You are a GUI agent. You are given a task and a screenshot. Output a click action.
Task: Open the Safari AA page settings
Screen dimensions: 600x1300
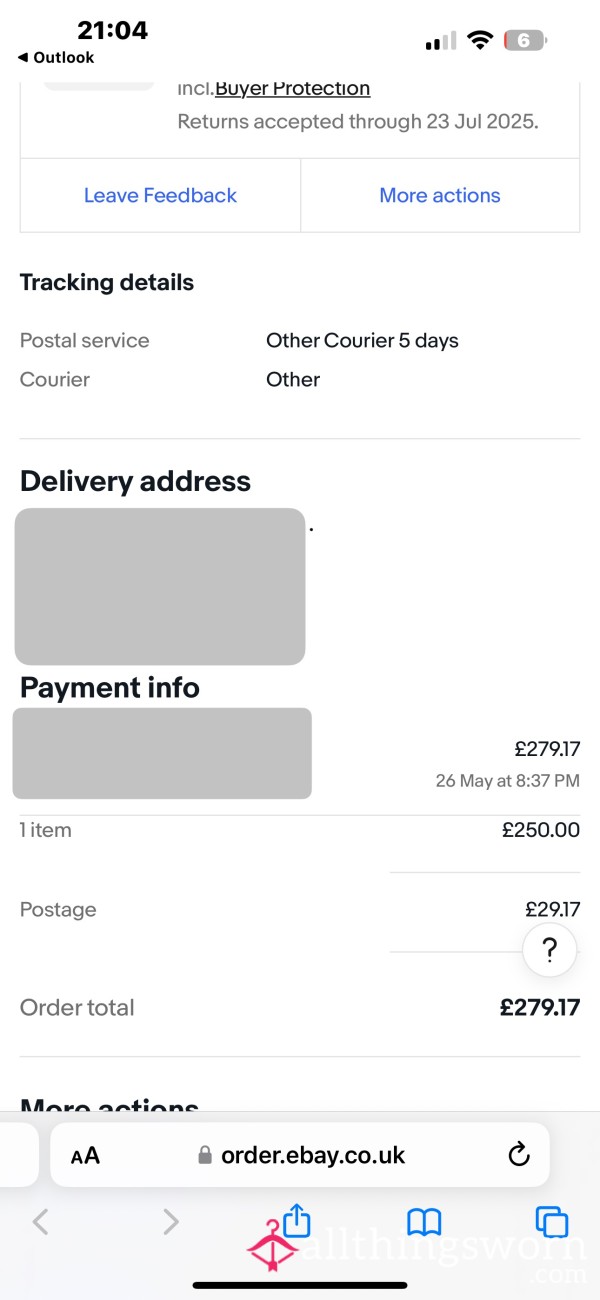(85, 1156)
